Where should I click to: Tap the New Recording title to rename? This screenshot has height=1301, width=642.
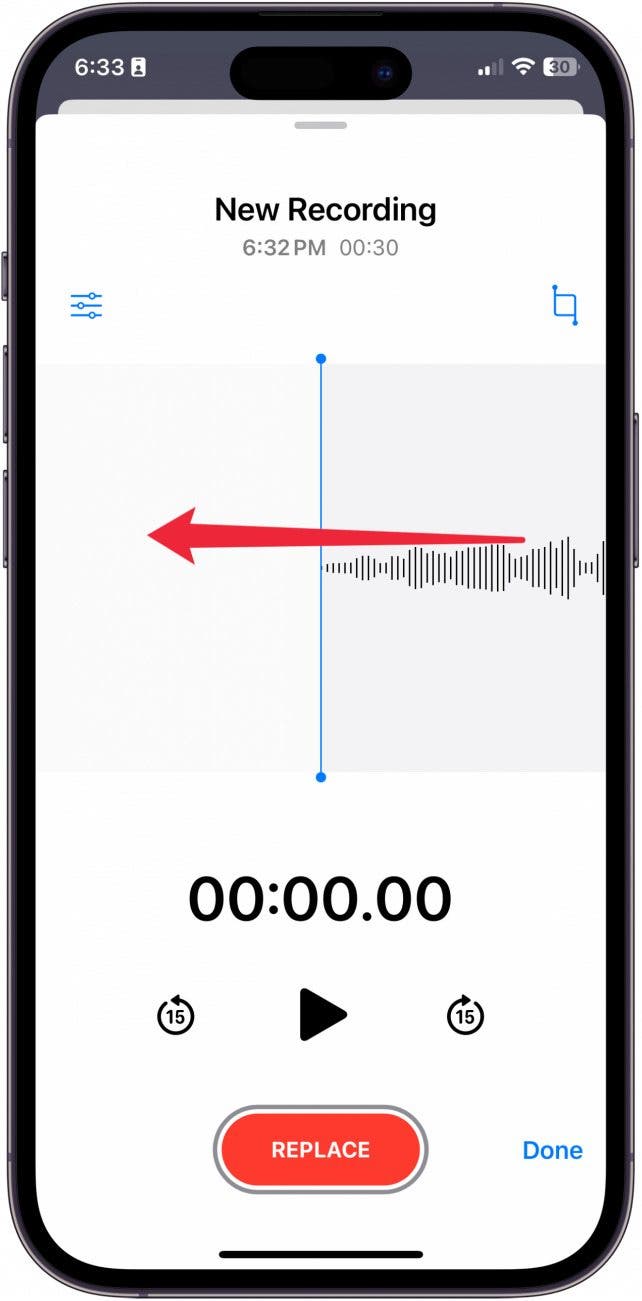[x=325, y=210]
